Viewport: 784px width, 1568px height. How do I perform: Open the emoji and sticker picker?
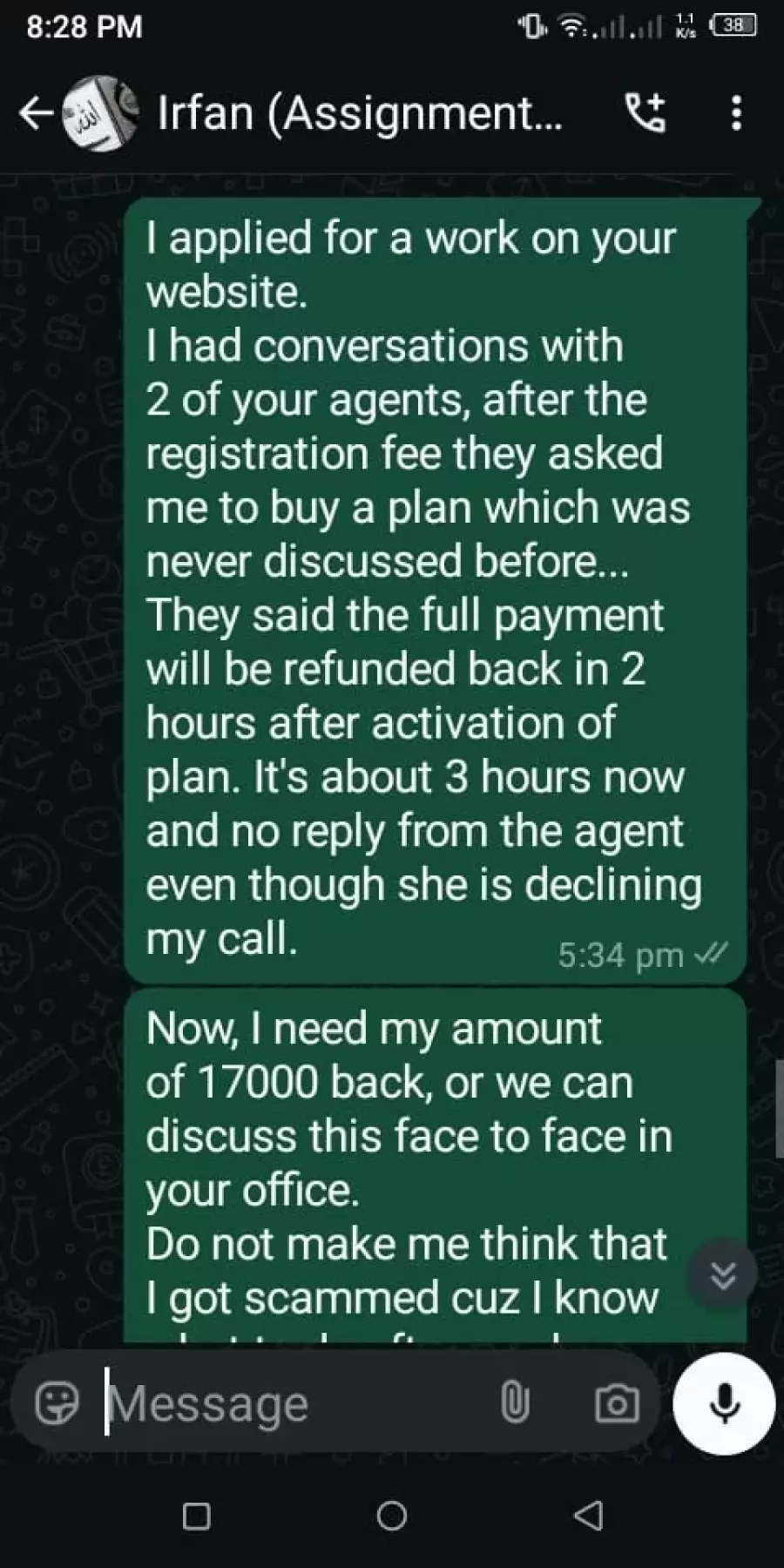pyautogui.click(x=57, y=1403)
